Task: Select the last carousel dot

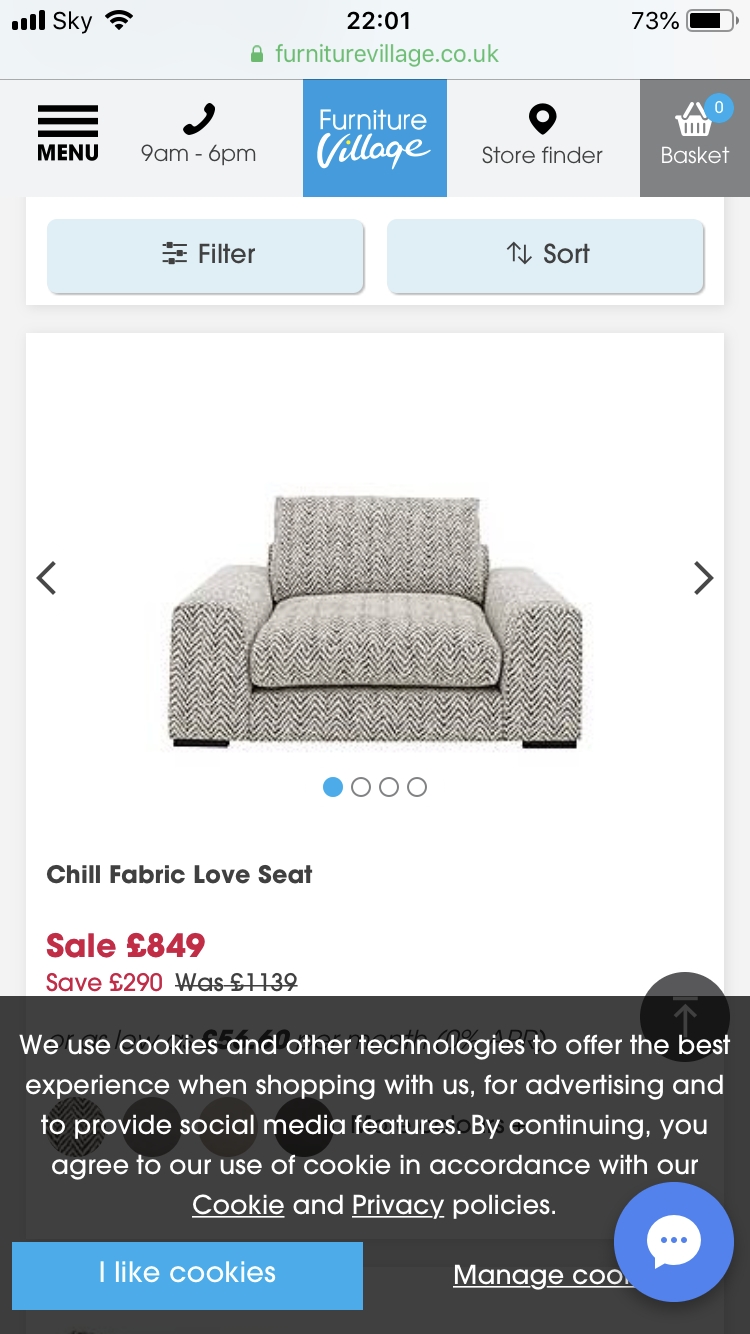Action: [417, 787]
